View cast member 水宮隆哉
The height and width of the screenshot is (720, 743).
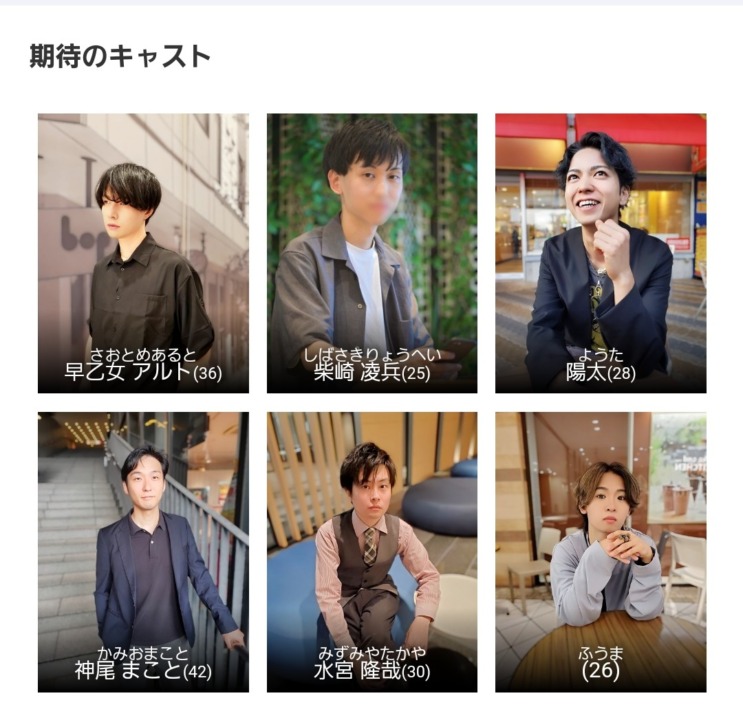371,551
